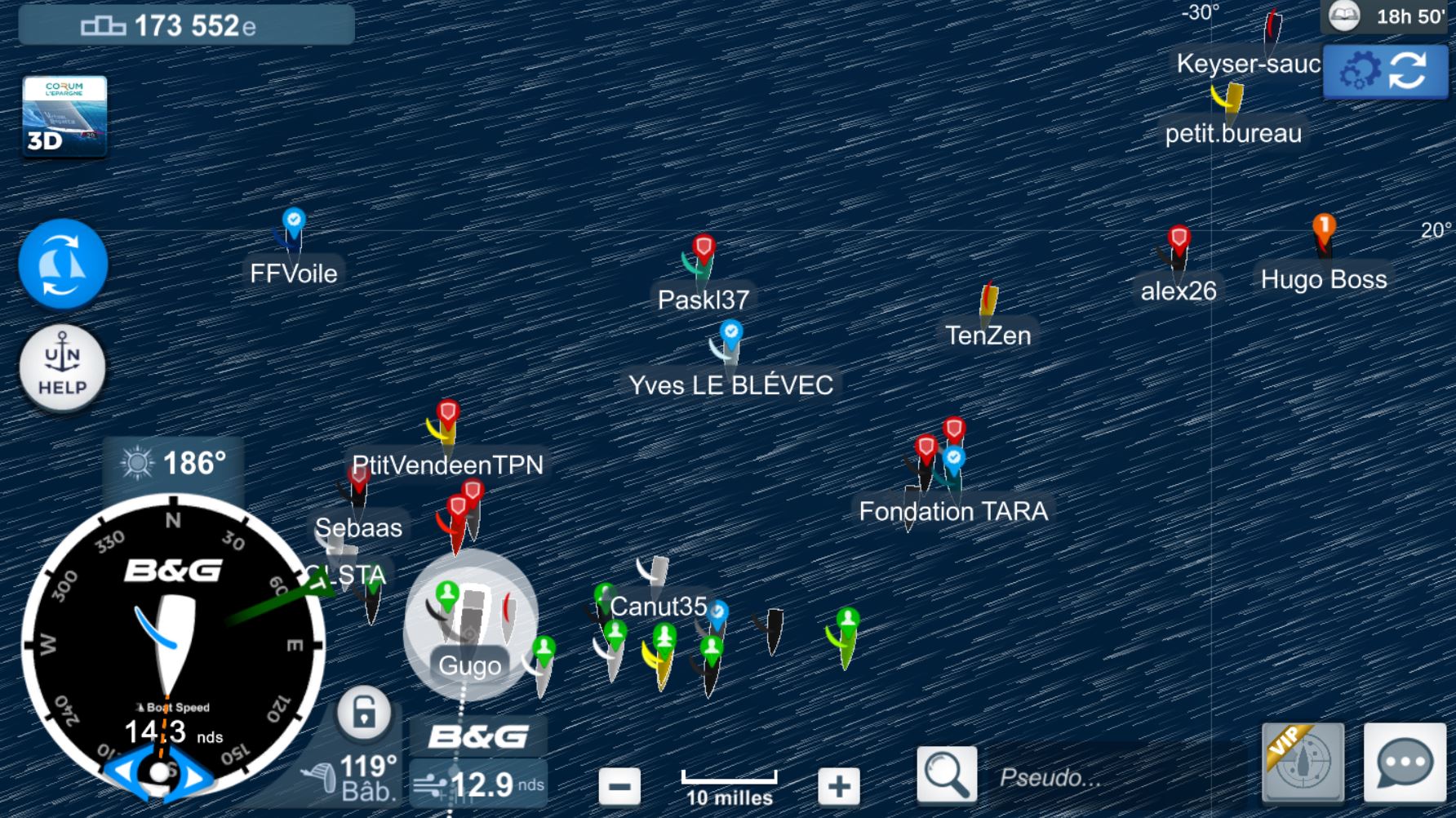This screenshot has height=818, width=1456.
Task: Select Yves LE BLÉVEC boat marker
Action: tap(729, 341)
